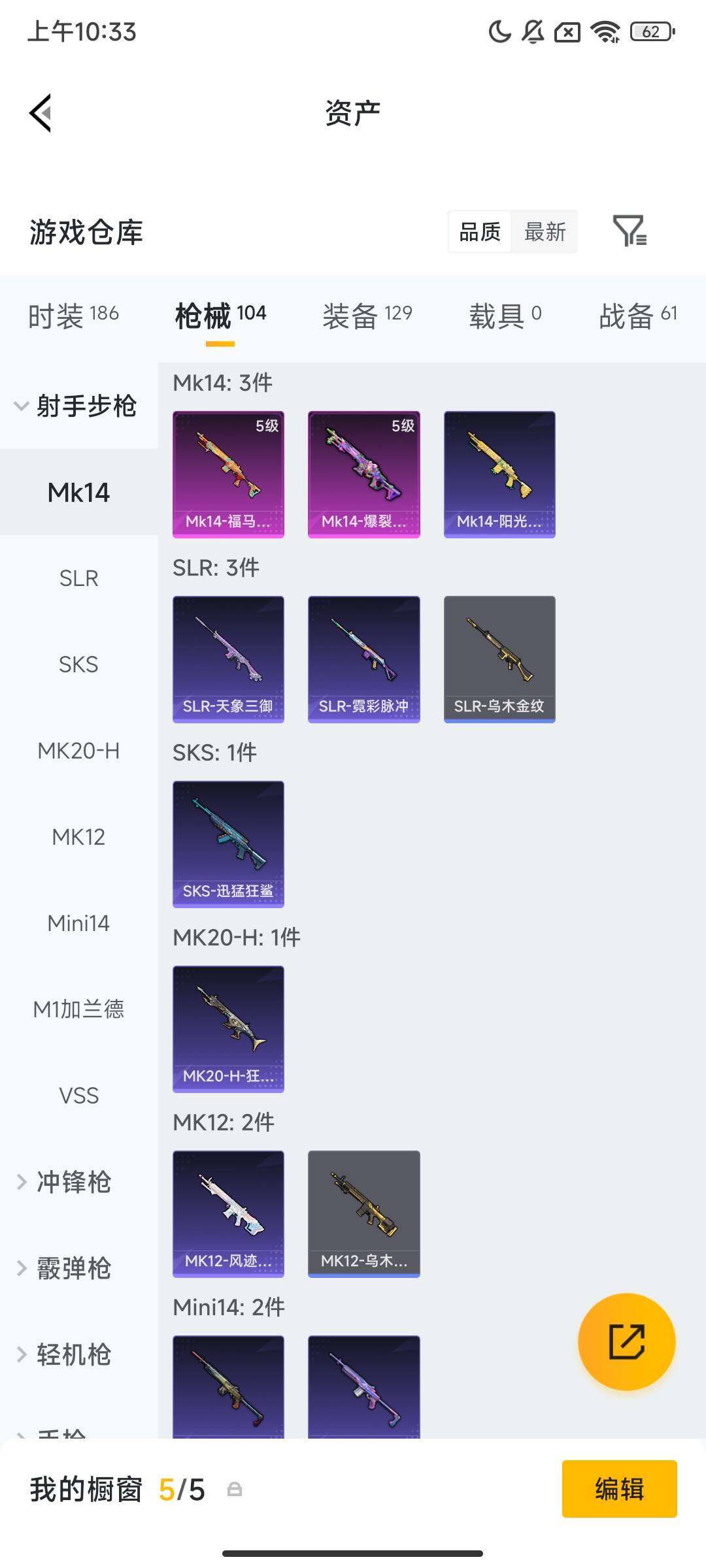Expand the 冲锋枪 category
This screenshot has height=1568, width=706.
pyautogui.click(x=72, y=1182)
